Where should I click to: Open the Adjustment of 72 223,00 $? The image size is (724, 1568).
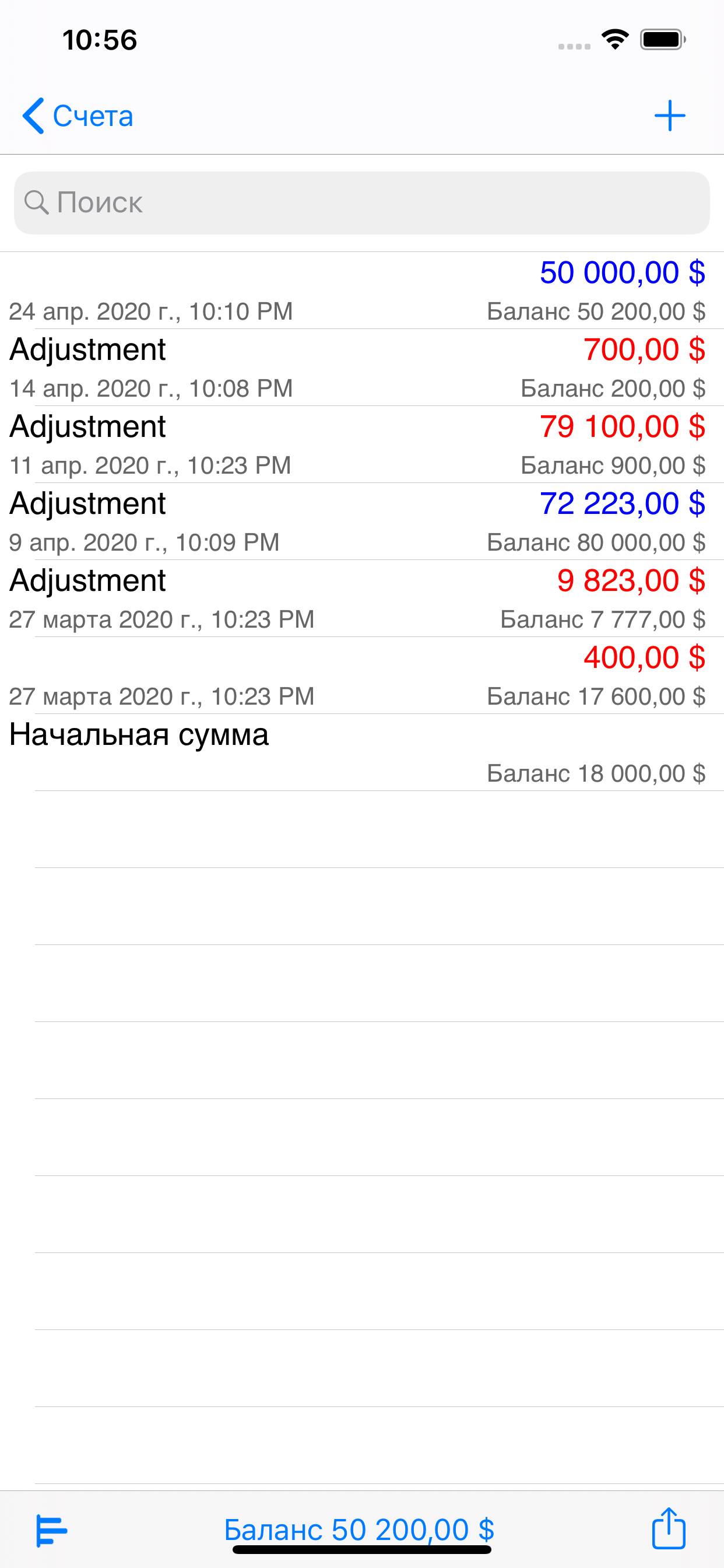362,521
